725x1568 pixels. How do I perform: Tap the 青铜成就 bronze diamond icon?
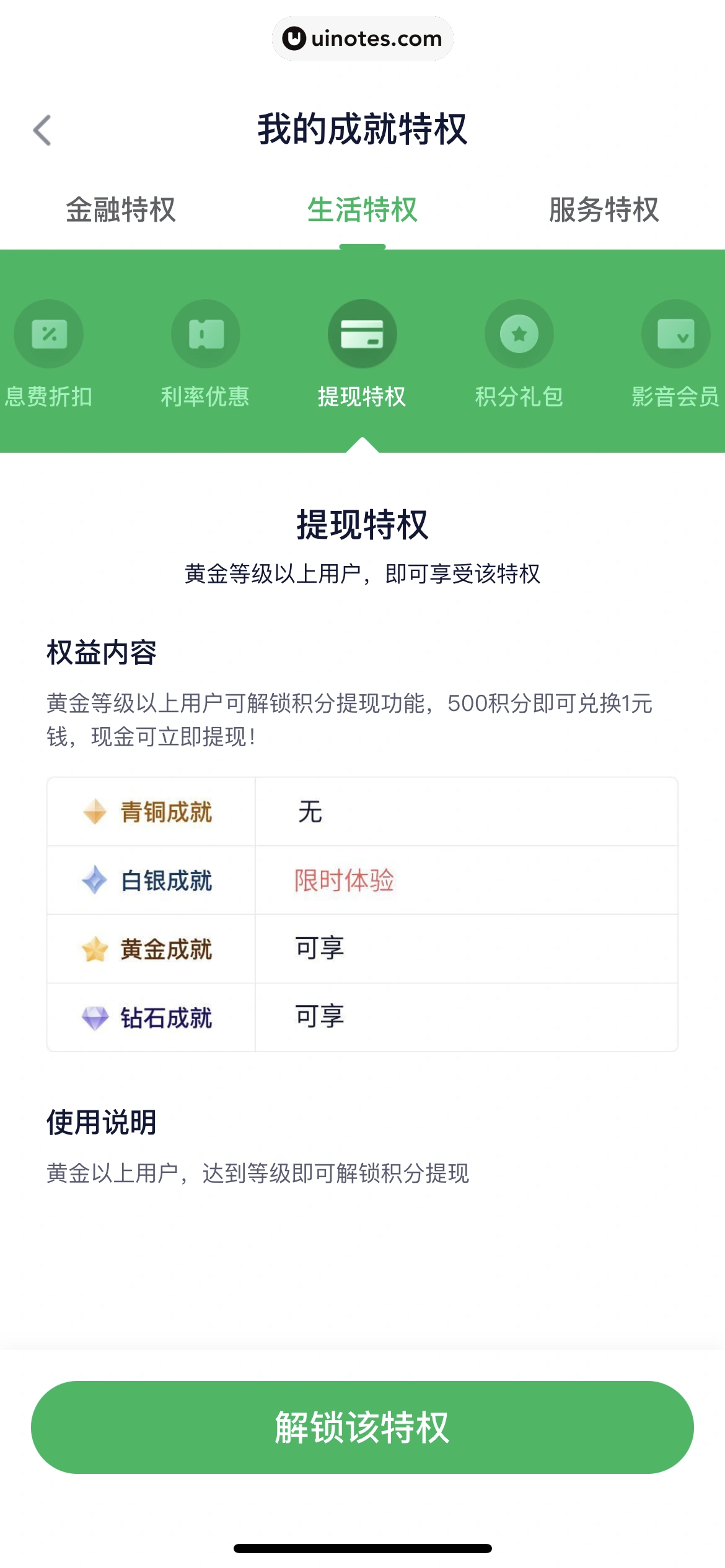click(x=93, y=811)
